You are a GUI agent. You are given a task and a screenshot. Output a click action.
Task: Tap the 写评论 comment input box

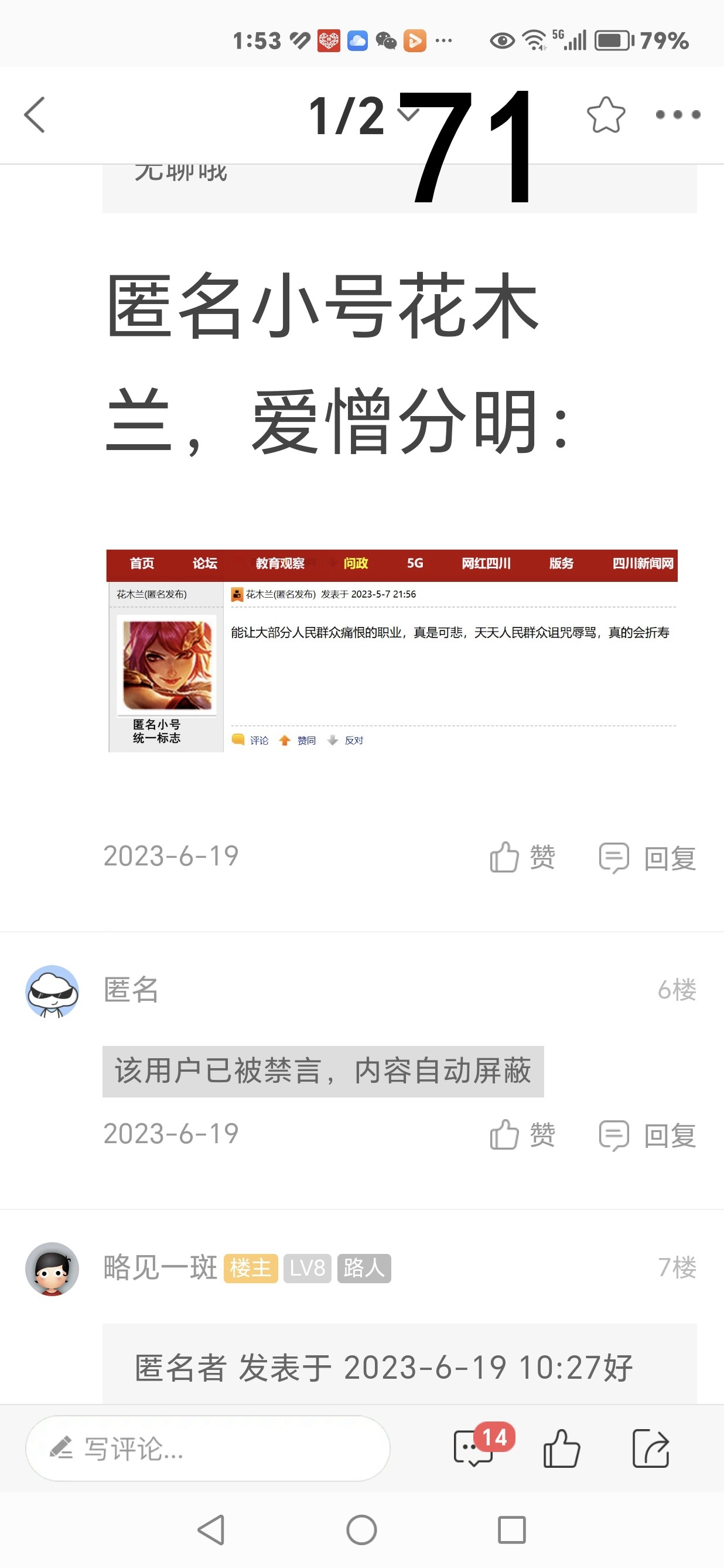[x=207, y=1448]
